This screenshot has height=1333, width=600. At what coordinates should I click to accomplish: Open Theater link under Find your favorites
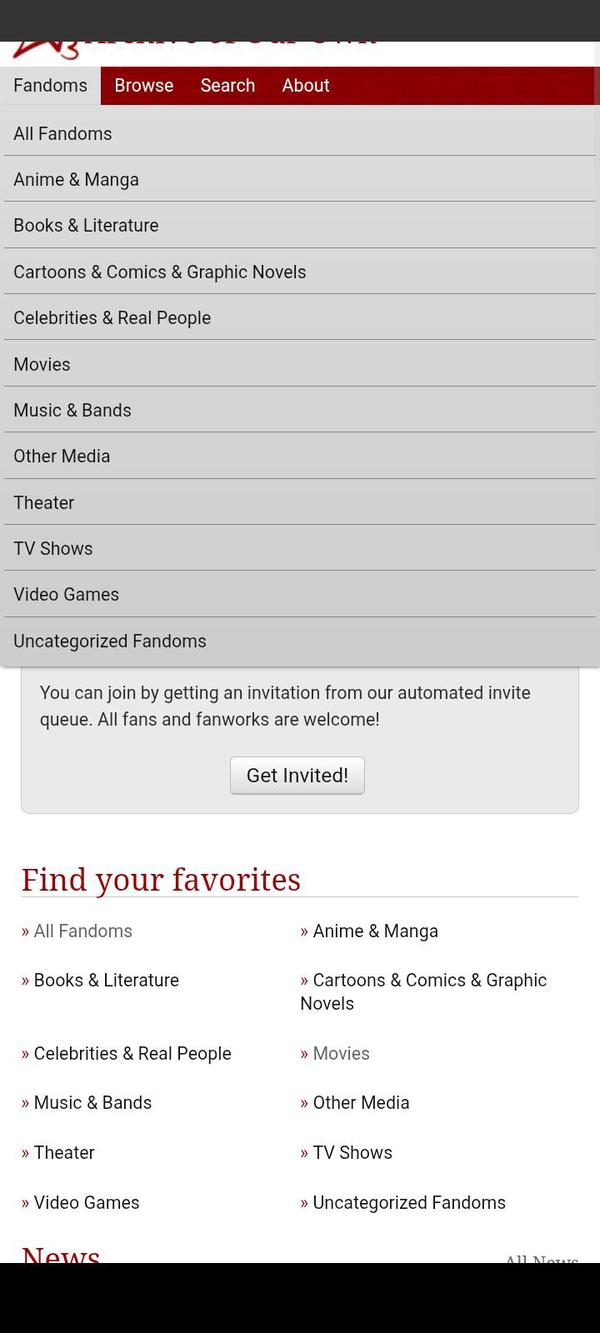(64, 1153)
